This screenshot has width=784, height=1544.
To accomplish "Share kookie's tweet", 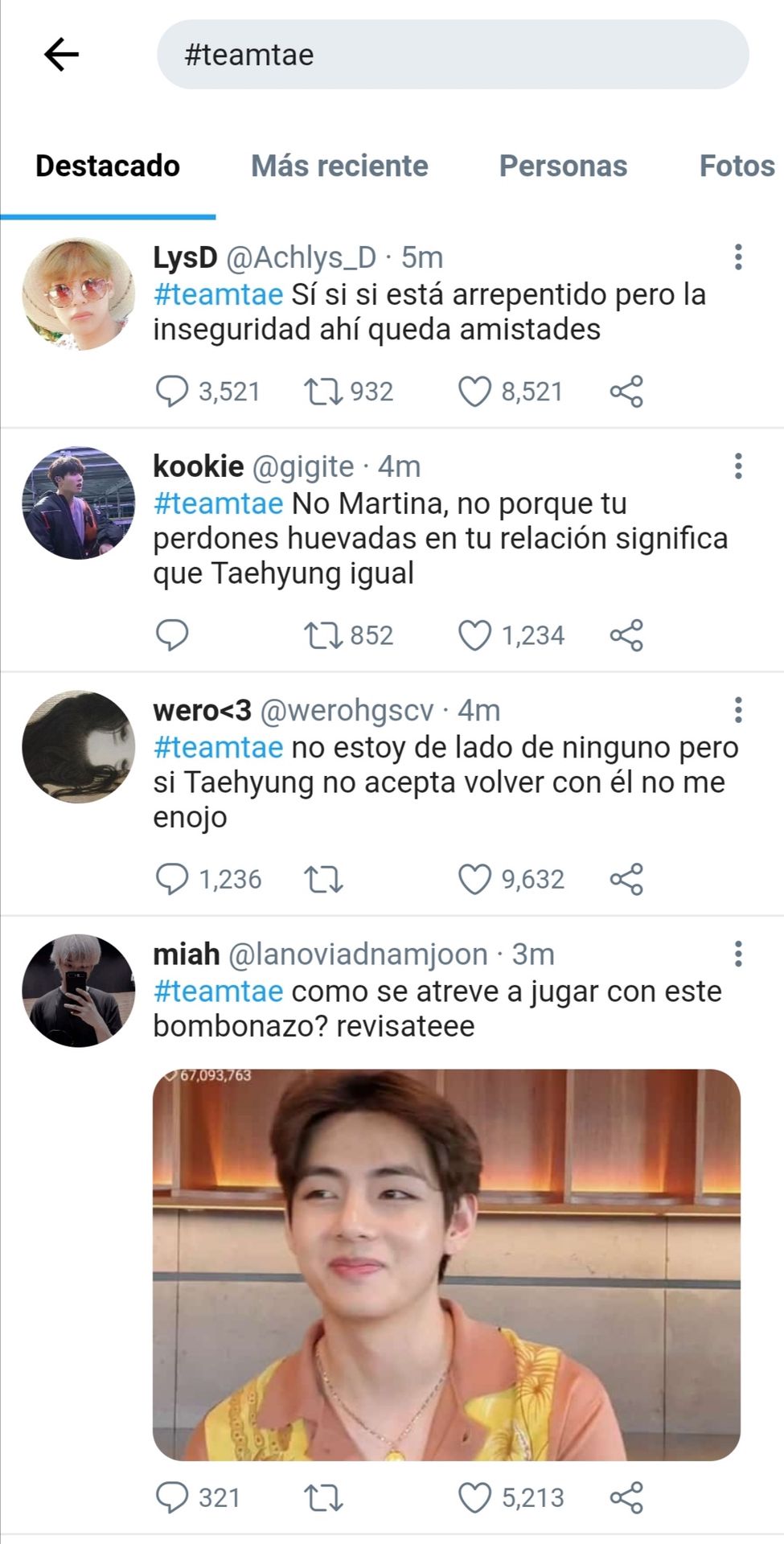I will pyautogui.click(x=626, y=635).
